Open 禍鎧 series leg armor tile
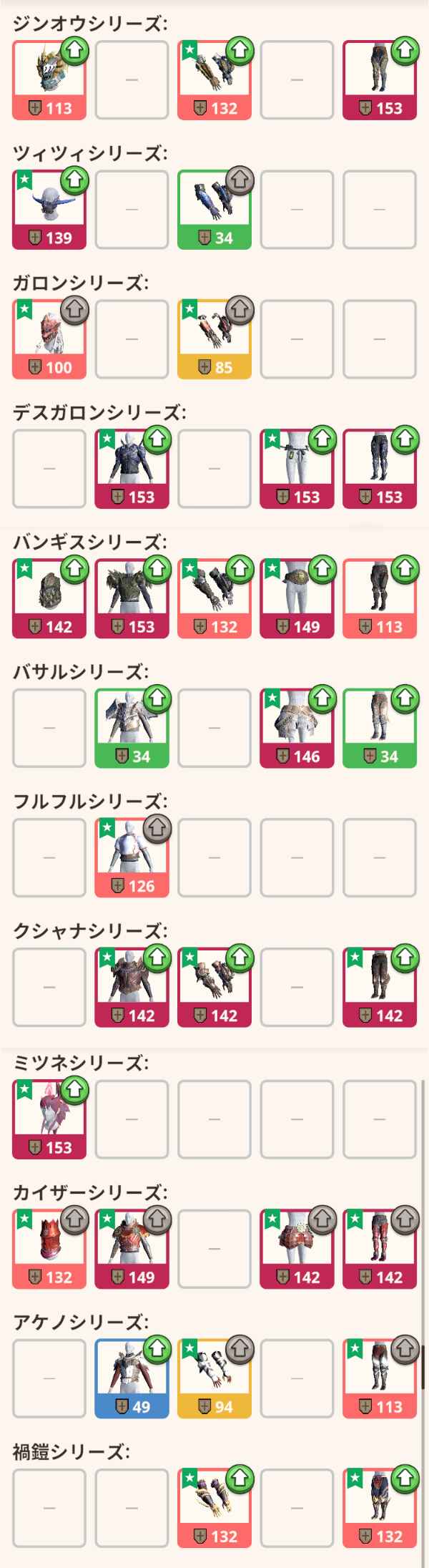429x1568 pixels. [x=379, y=1507]
